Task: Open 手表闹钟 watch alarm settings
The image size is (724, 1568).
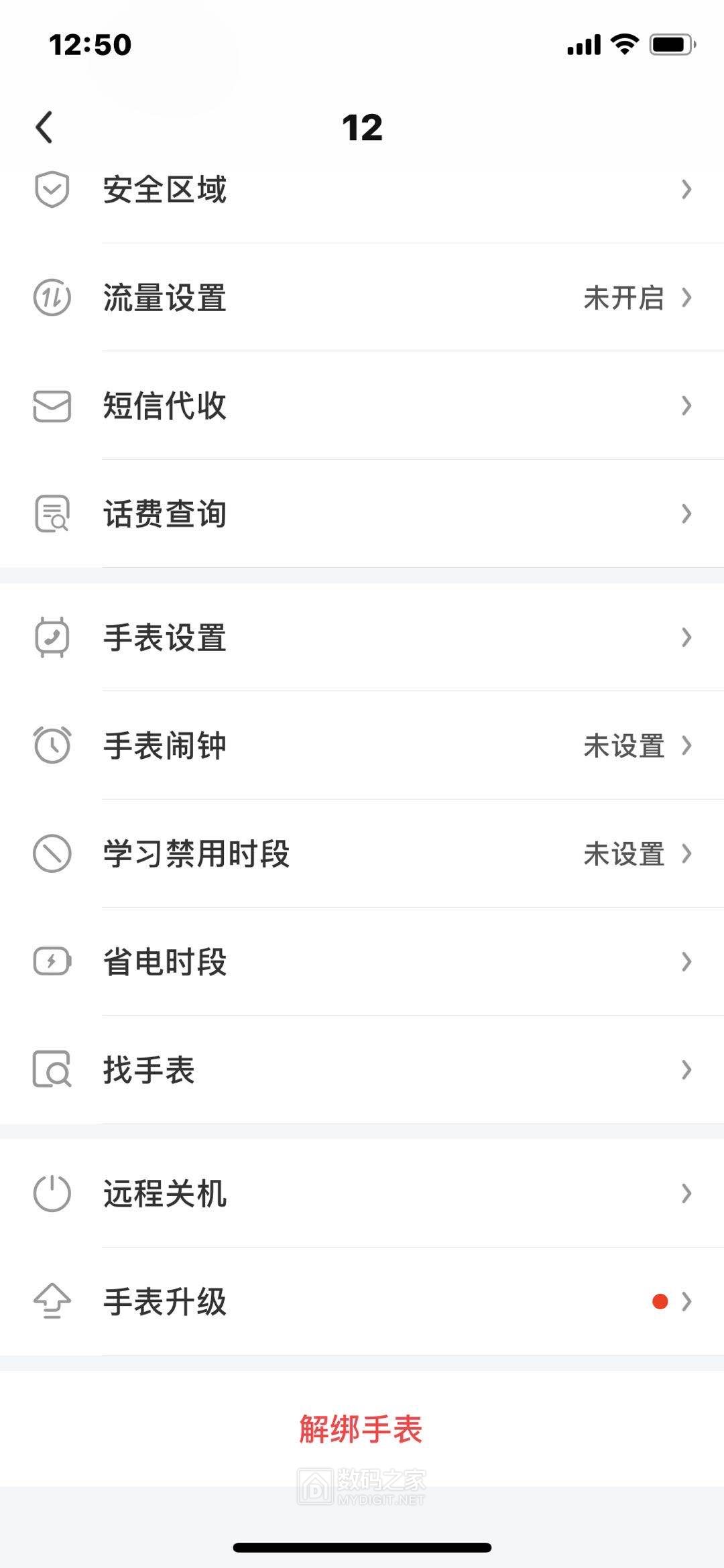Action: coord(362,745)
